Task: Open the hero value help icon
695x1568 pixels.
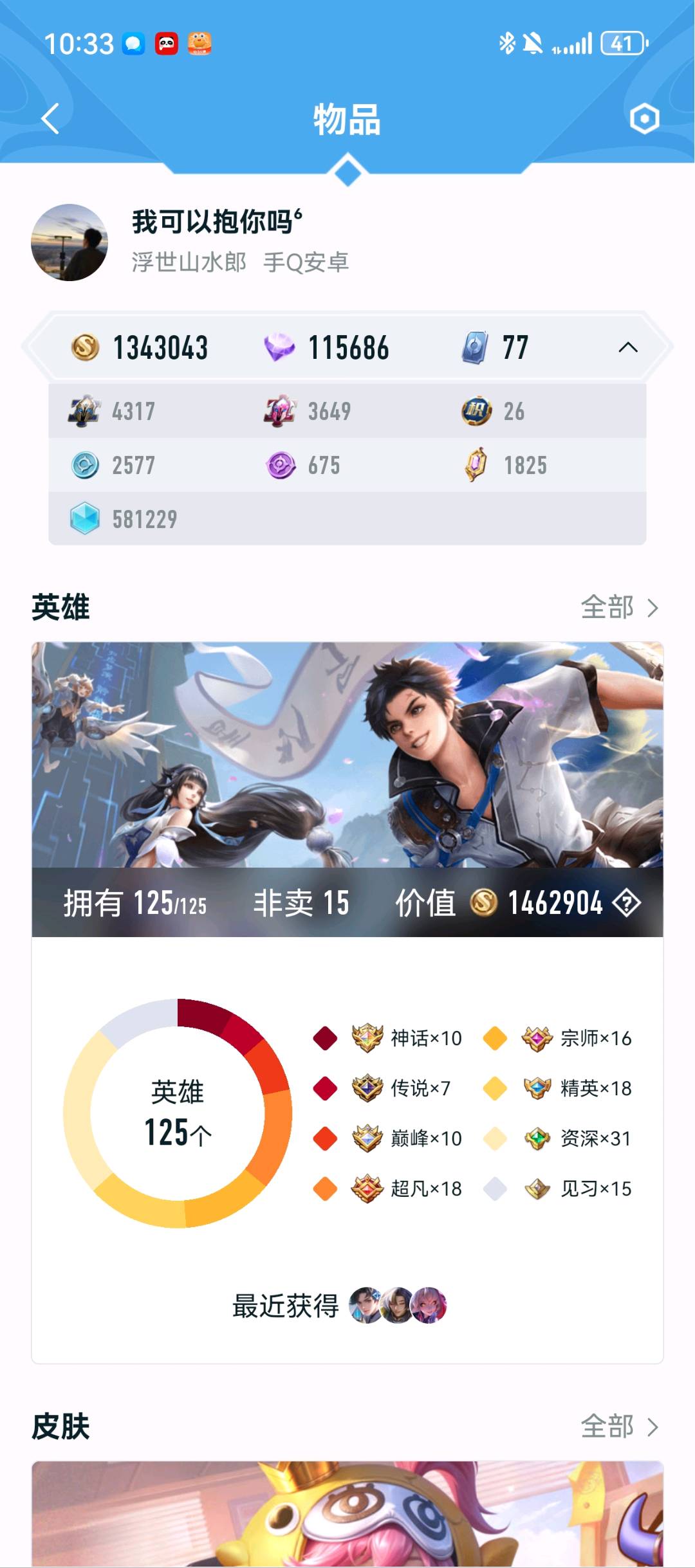Action: (x=626, y=903)
